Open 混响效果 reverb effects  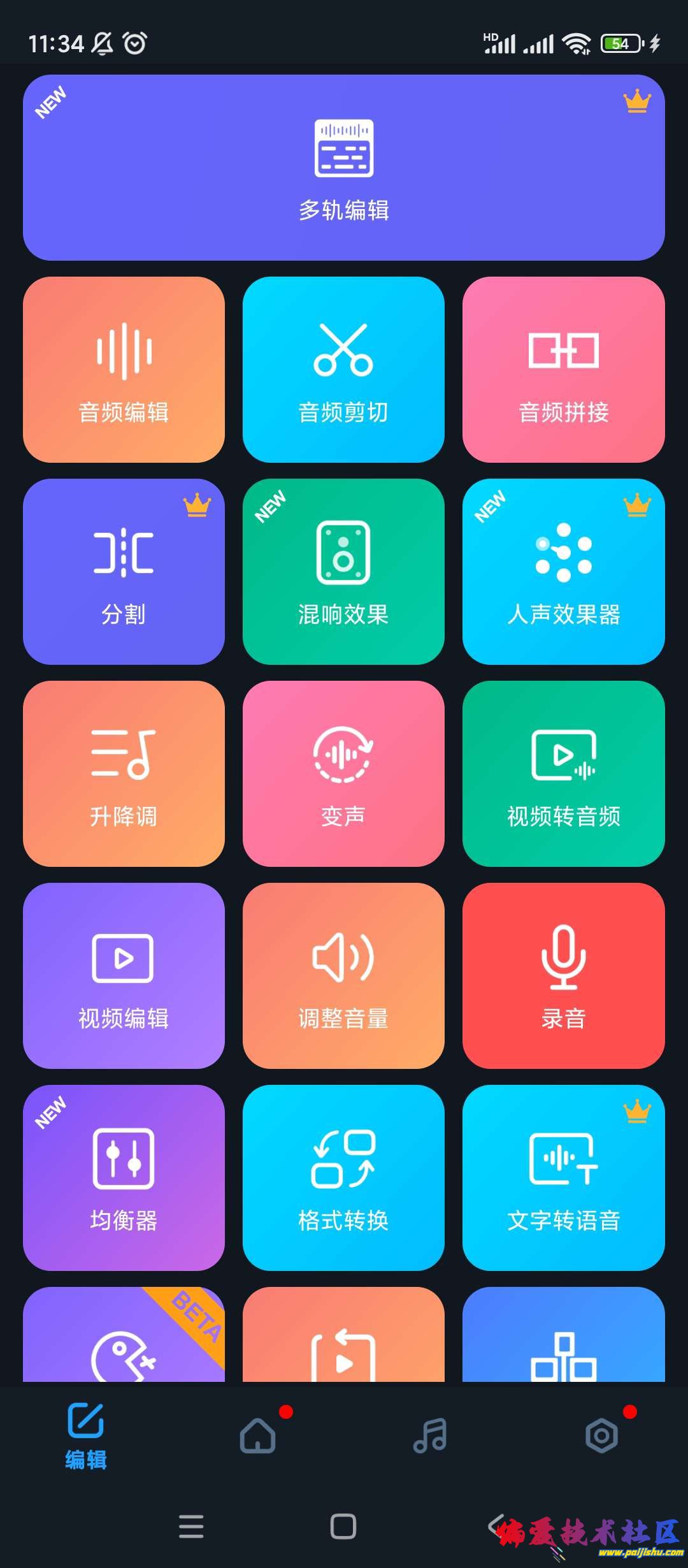343,571
